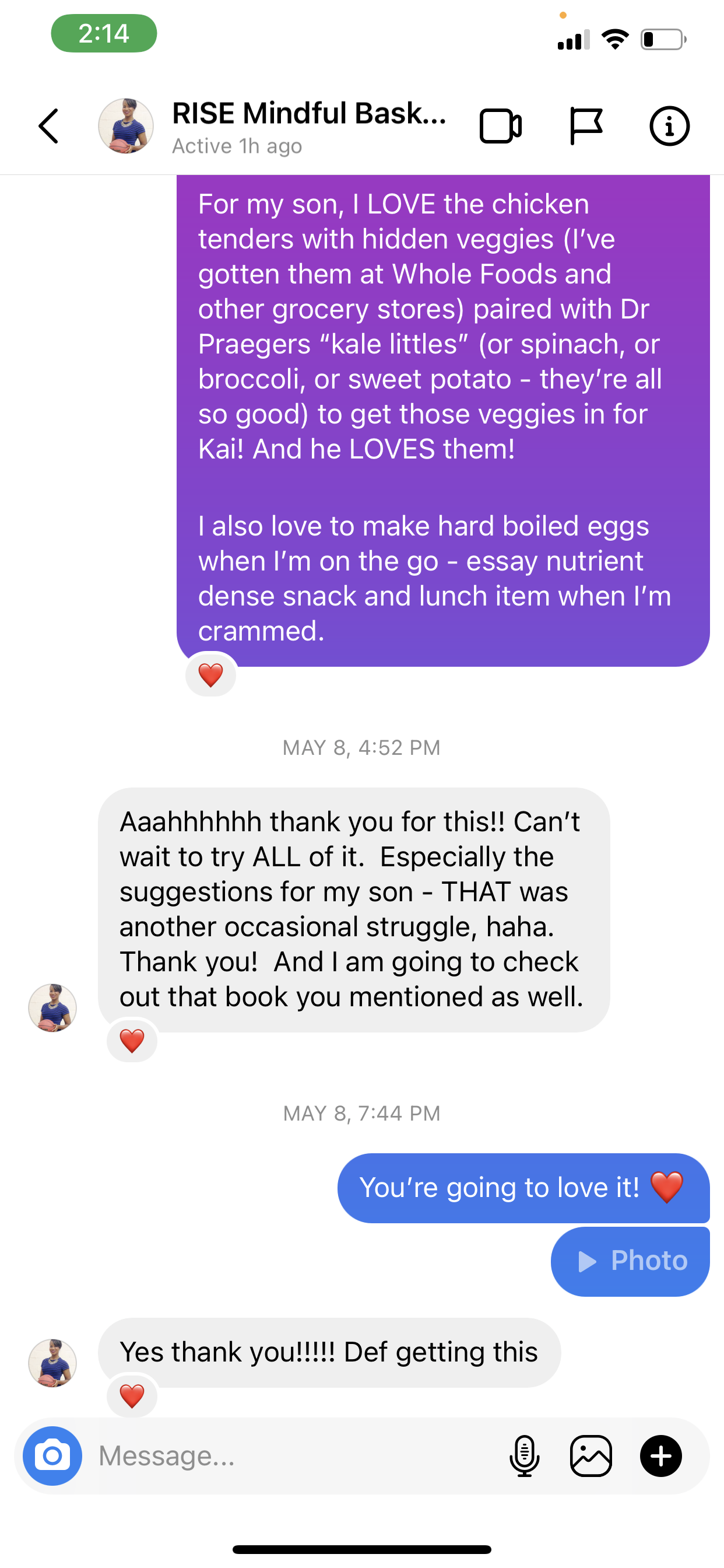The height and width of the screenshot is (1568, 724).
Task: Flag this conversation
Action: (586, 126)
